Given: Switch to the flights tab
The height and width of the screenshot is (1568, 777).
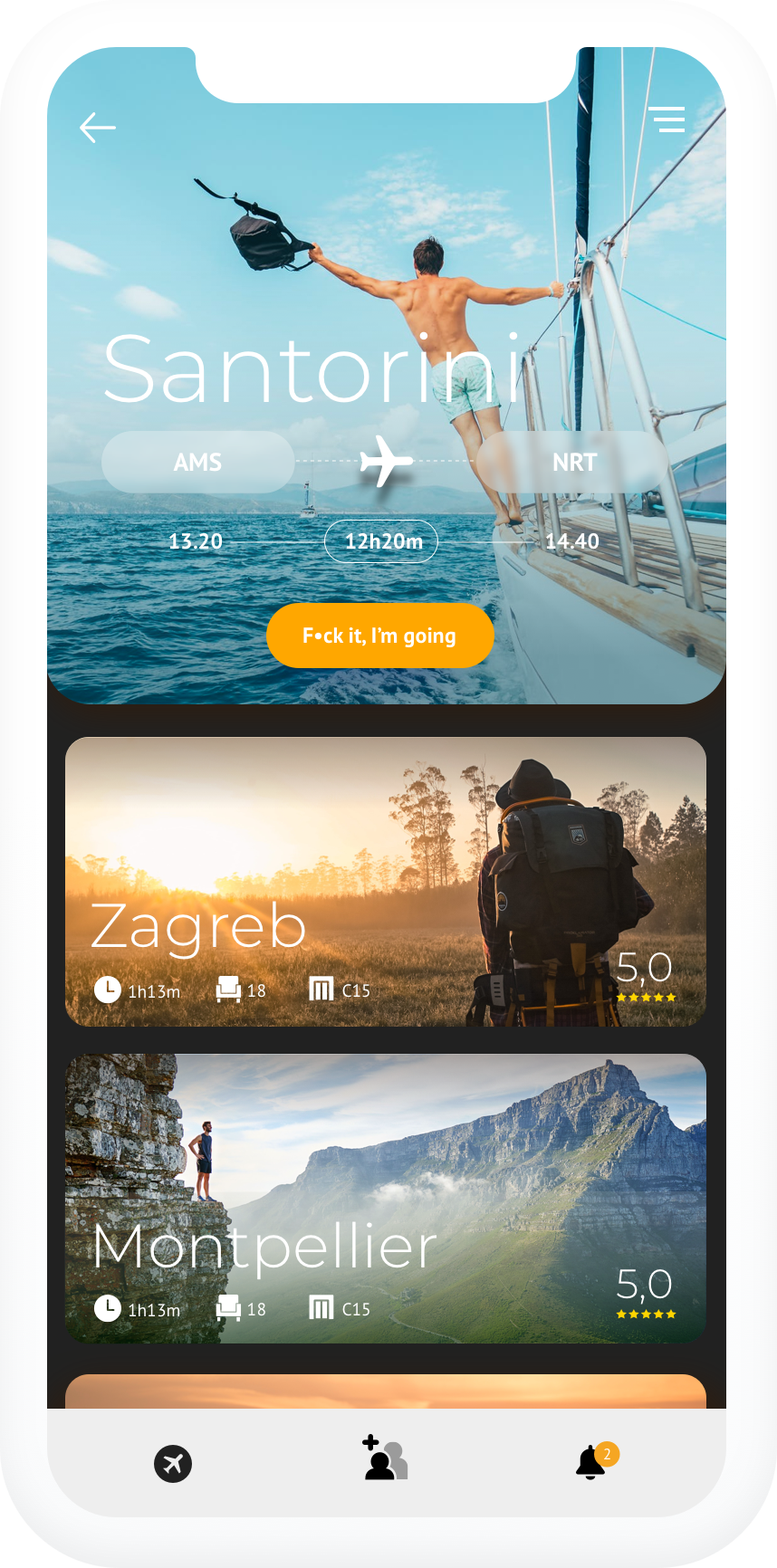Looking at the screenshot, I should [173, 1464].
